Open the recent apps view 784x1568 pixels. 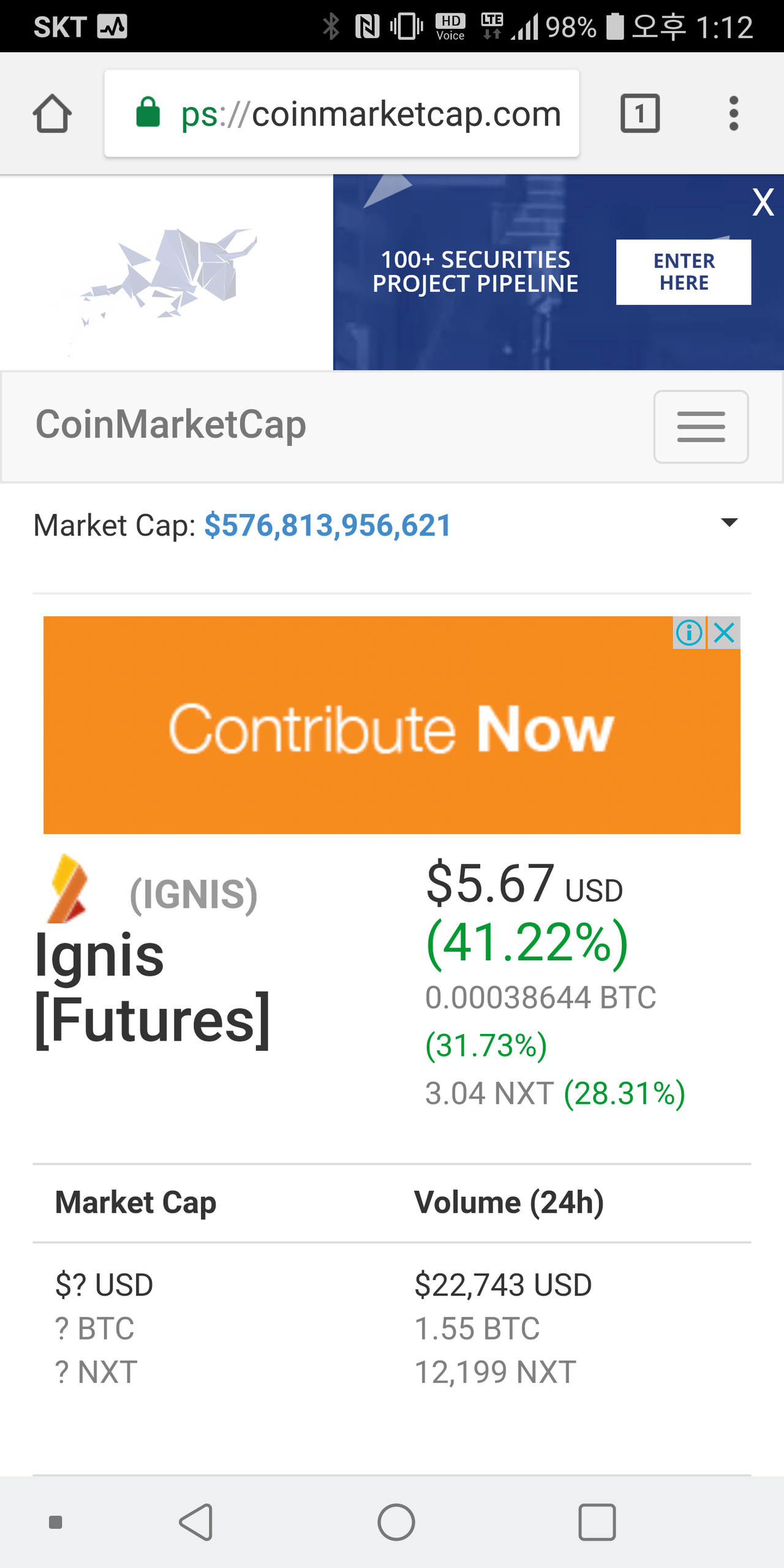(x=597, y=1521)
